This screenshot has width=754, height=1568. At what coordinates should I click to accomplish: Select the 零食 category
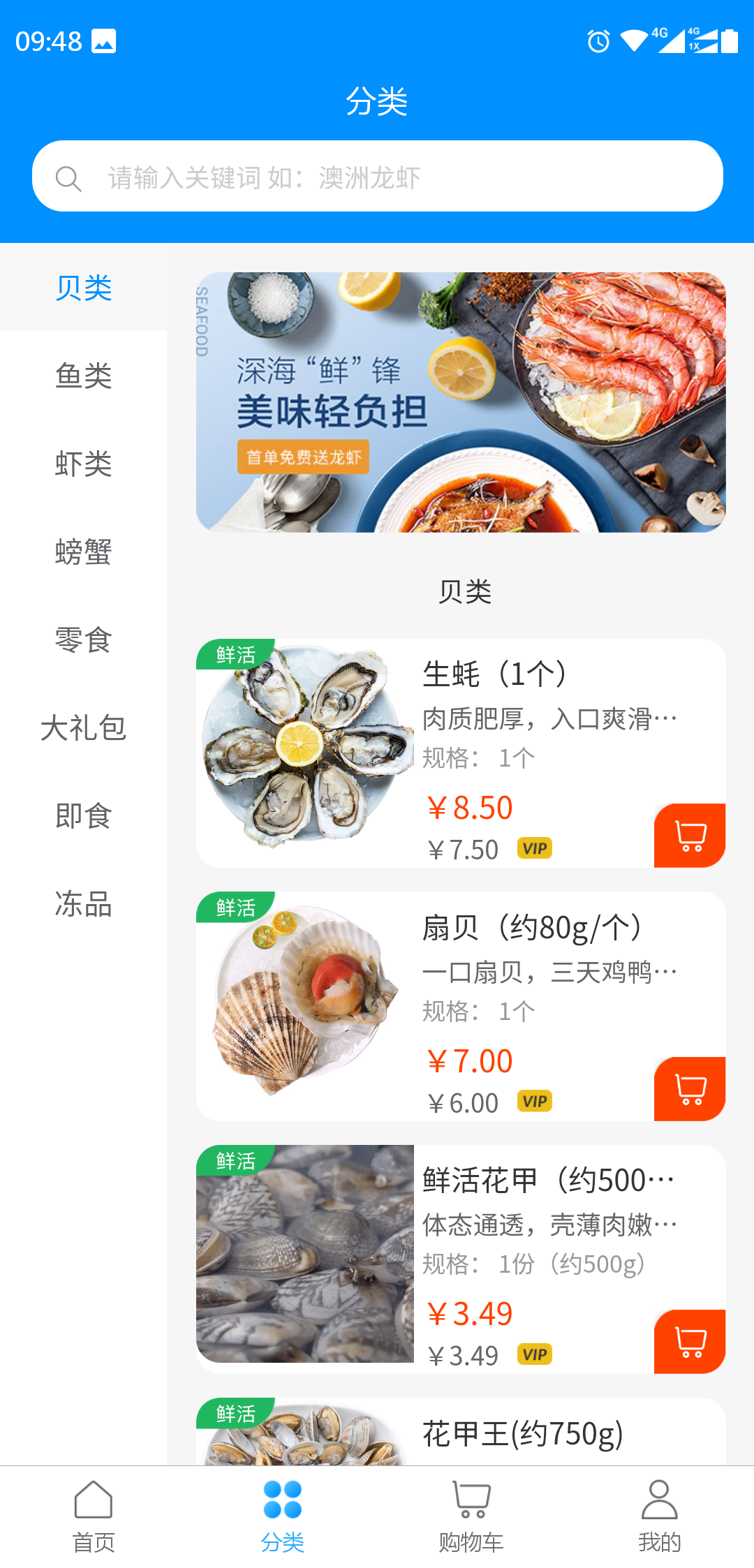83,639
